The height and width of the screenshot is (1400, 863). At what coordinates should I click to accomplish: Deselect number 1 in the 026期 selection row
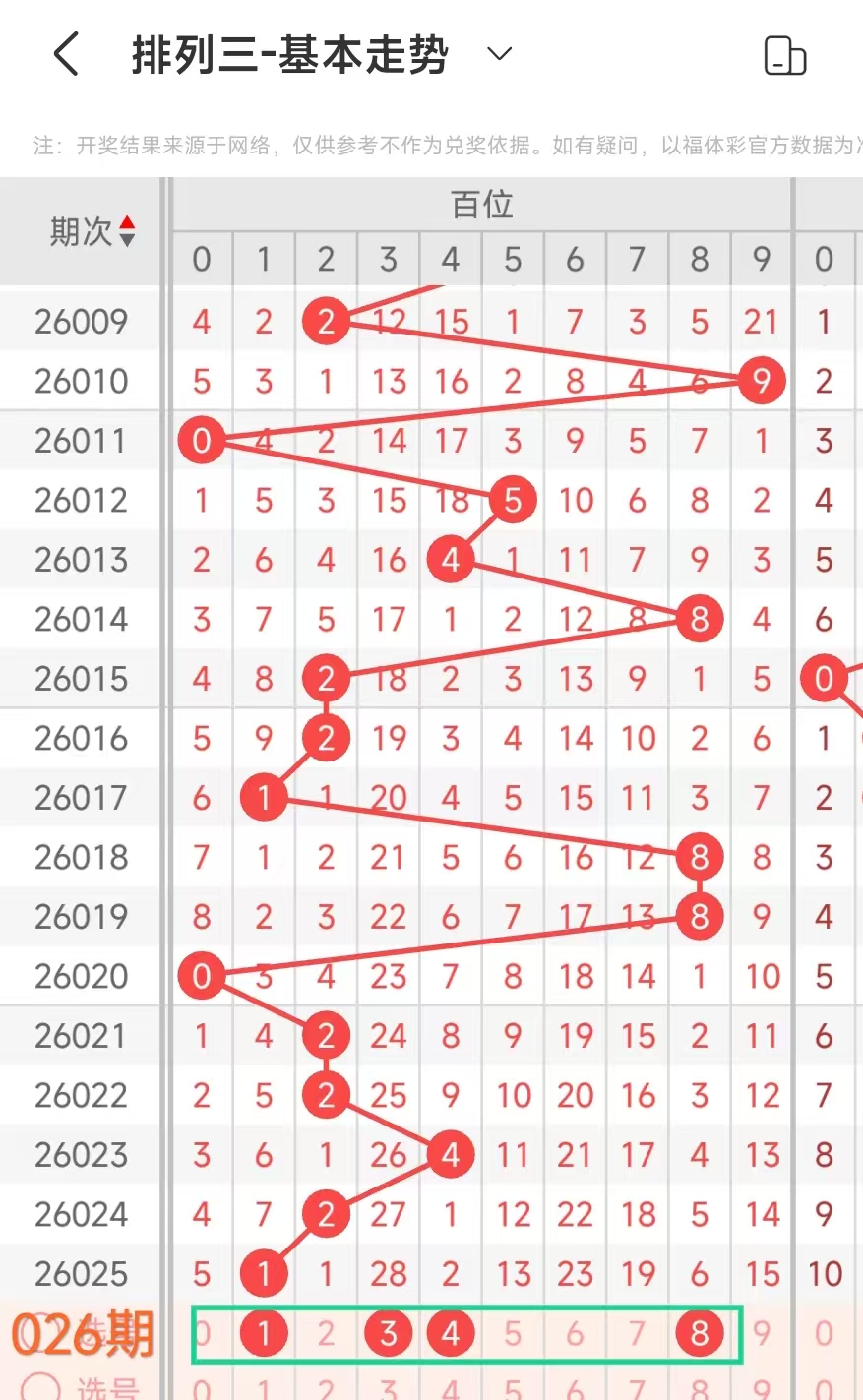coord(264,1333)
